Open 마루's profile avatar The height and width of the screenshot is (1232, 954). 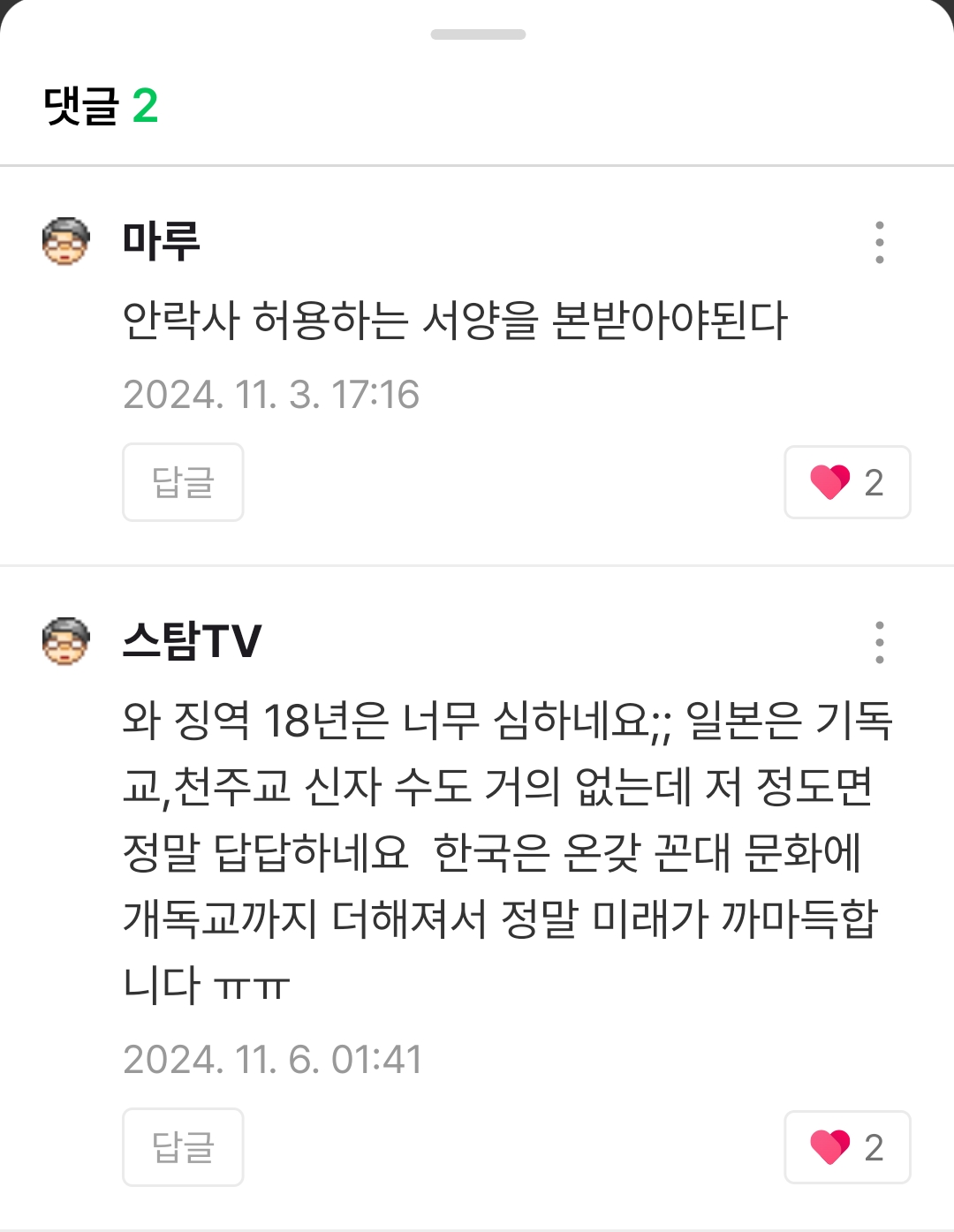66,241
